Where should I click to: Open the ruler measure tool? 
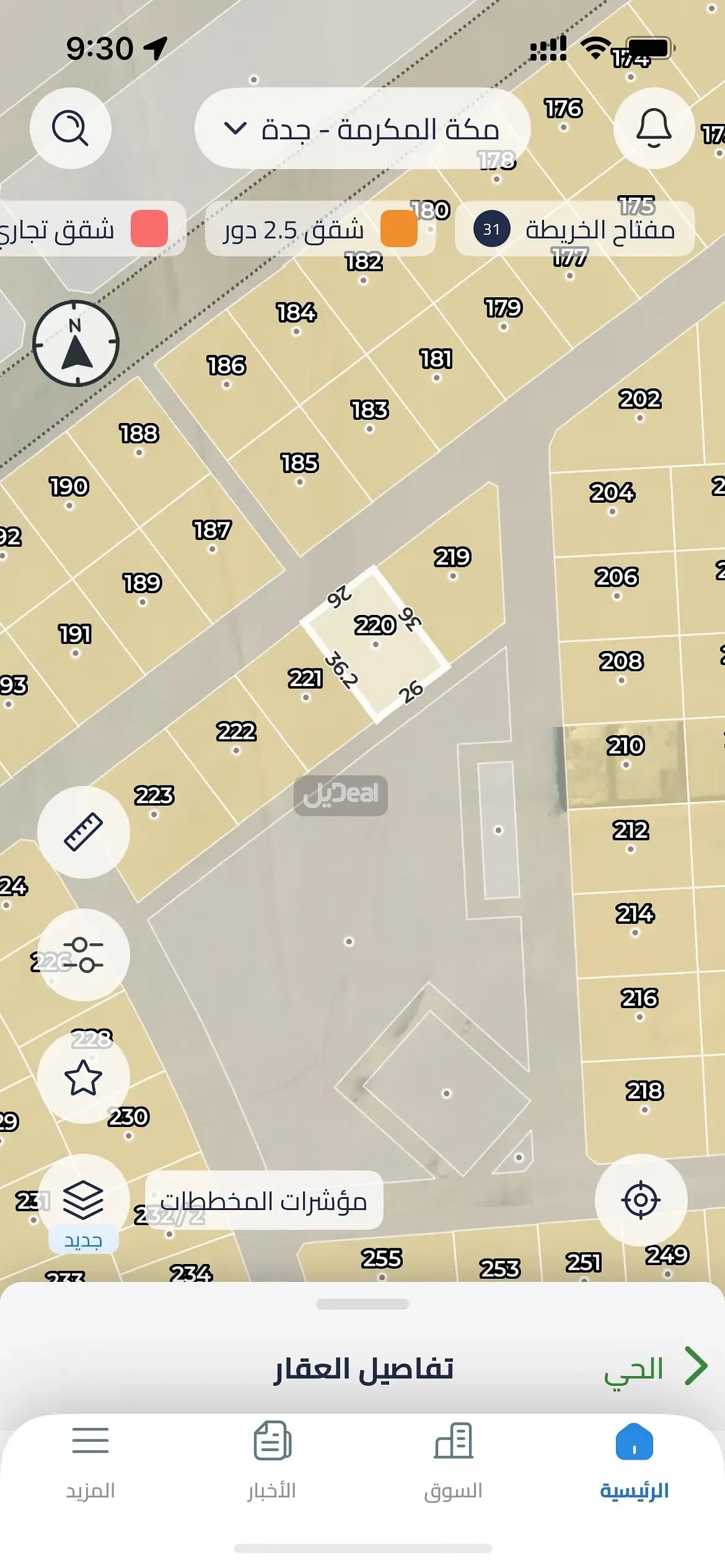(x=84, y=832)
